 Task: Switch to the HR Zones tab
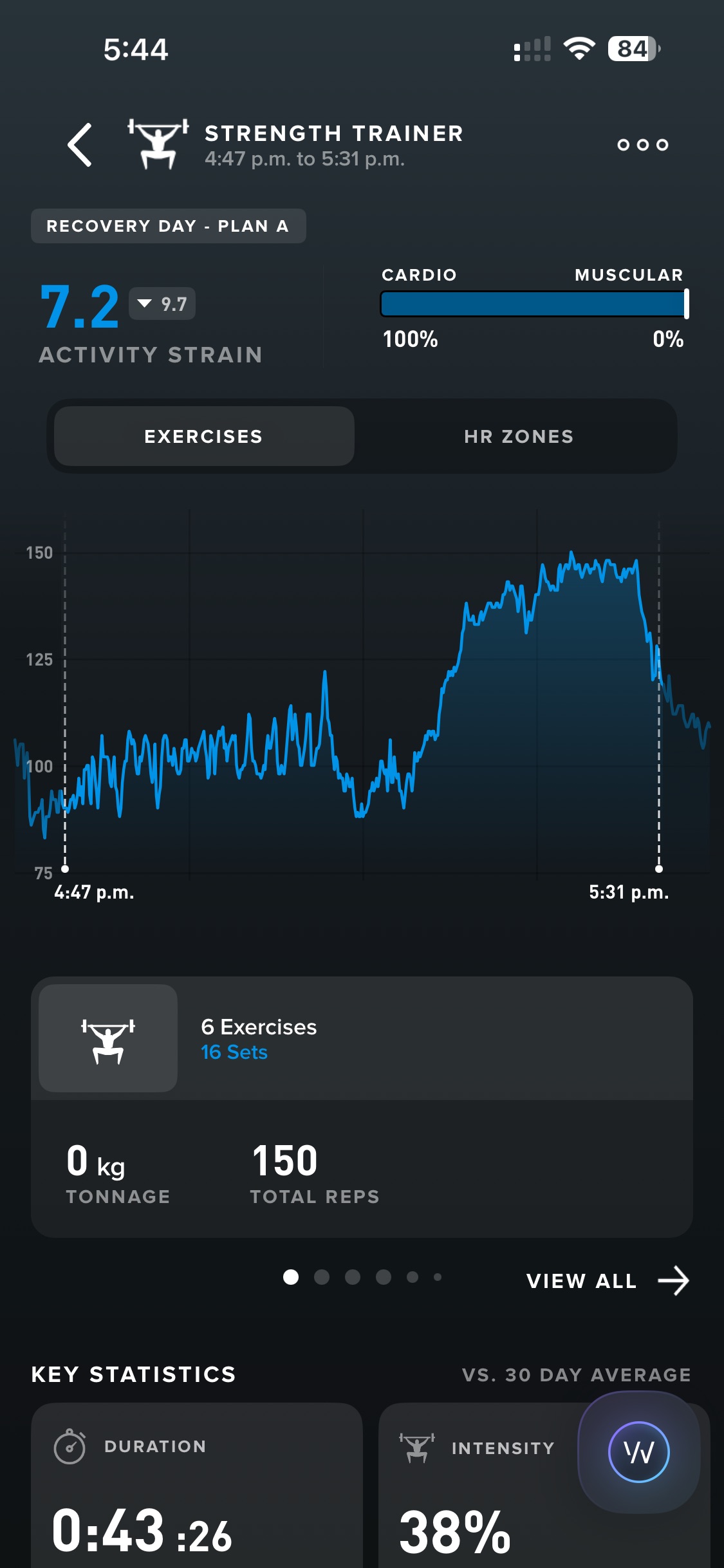pos(519,436)
